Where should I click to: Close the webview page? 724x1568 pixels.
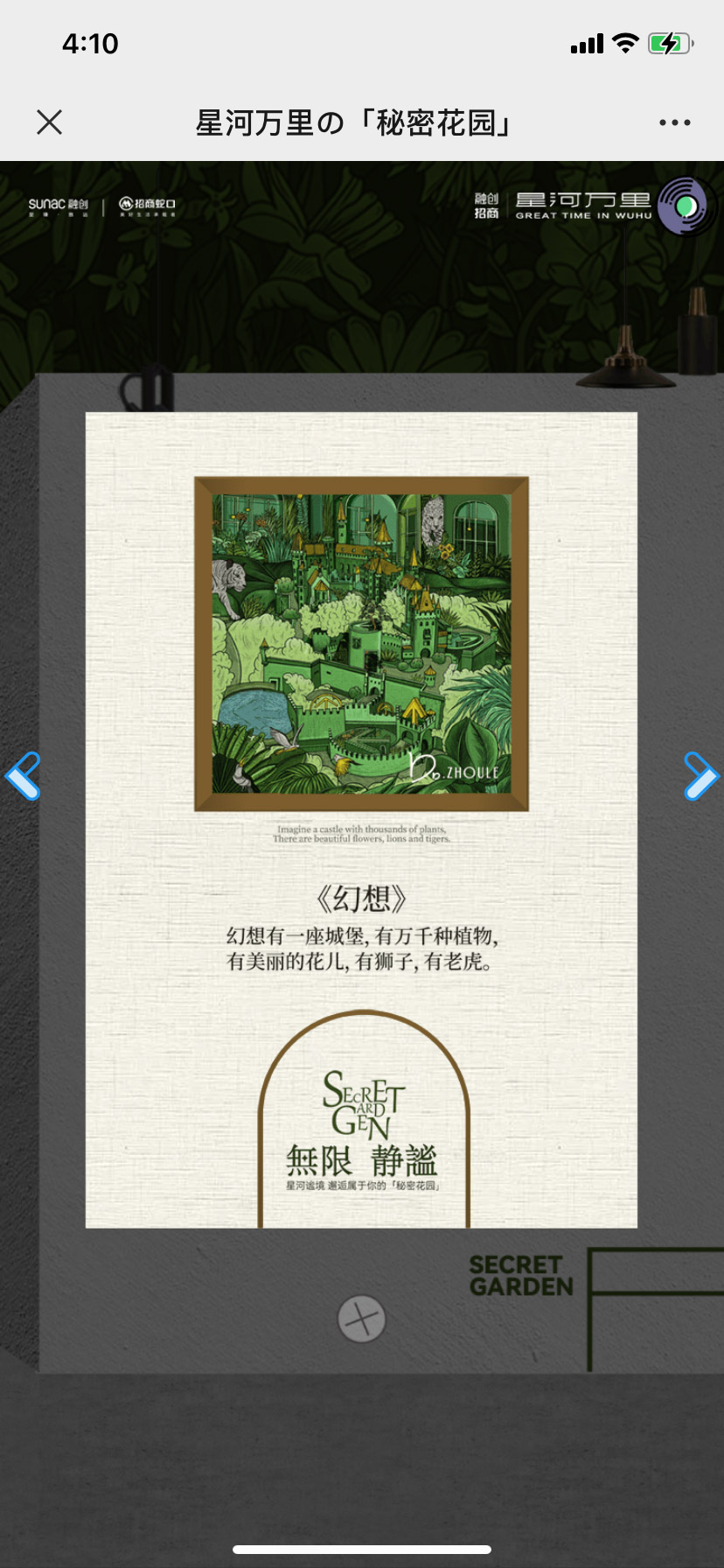[x=50, y=122]
